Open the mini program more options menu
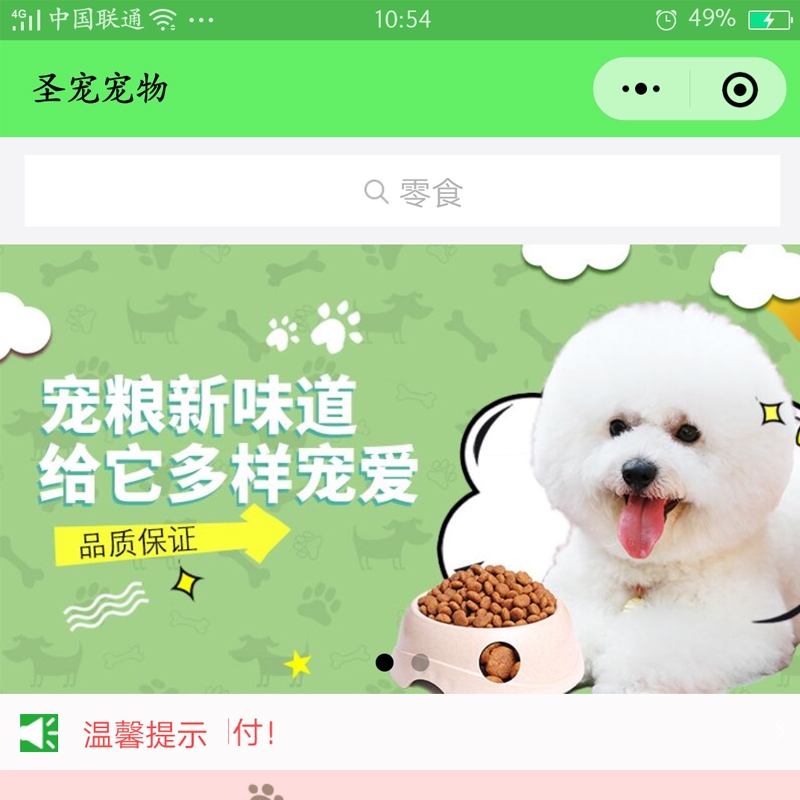The width and height of the screenshot is (800, 800). (641, 89)
